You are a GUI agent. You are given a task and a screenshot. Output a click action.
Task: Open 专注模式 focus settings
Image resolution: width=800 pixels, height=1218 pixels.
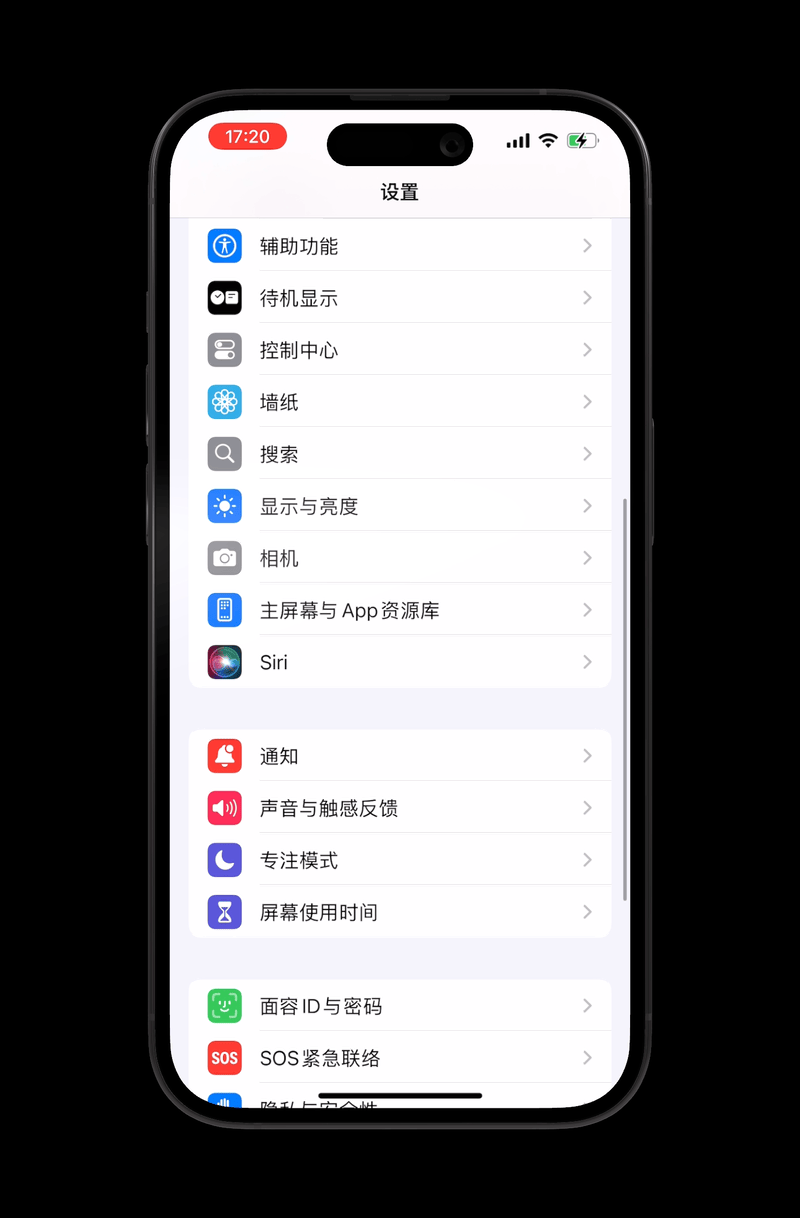[x=400, y=860]
